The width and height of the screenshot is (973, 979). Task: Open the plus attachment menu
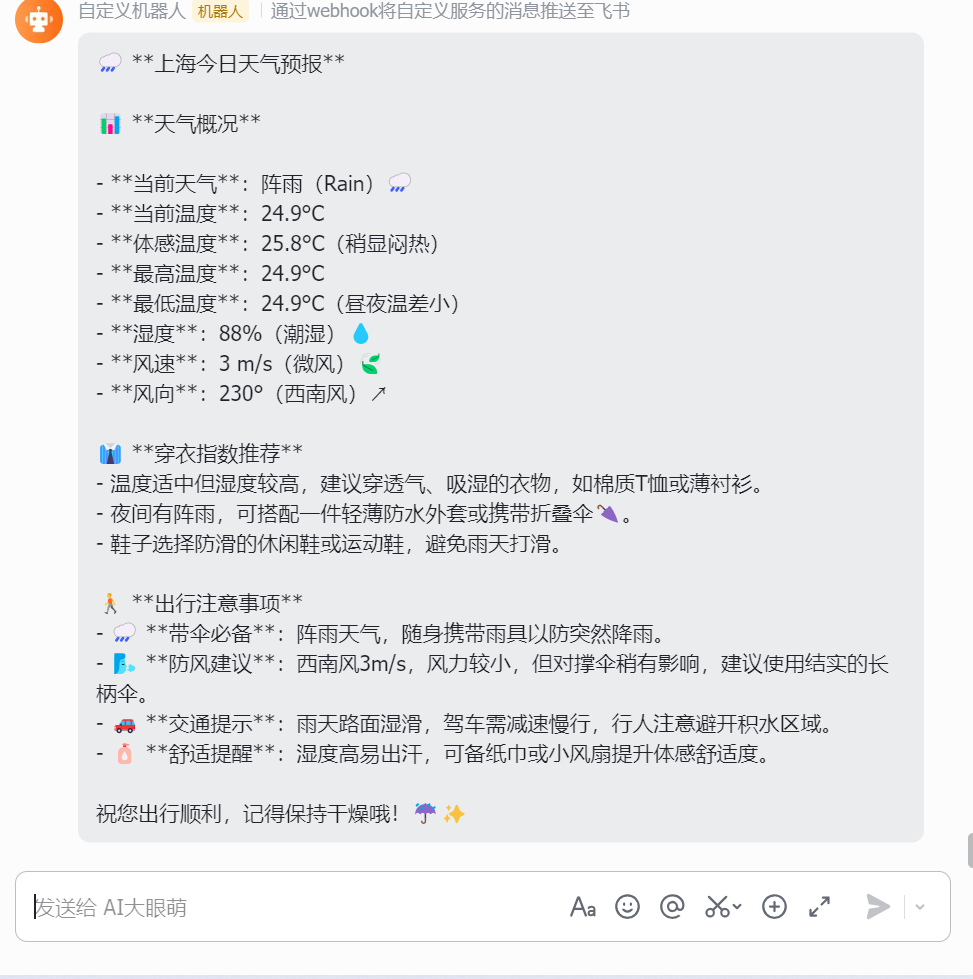click(774, 907)
